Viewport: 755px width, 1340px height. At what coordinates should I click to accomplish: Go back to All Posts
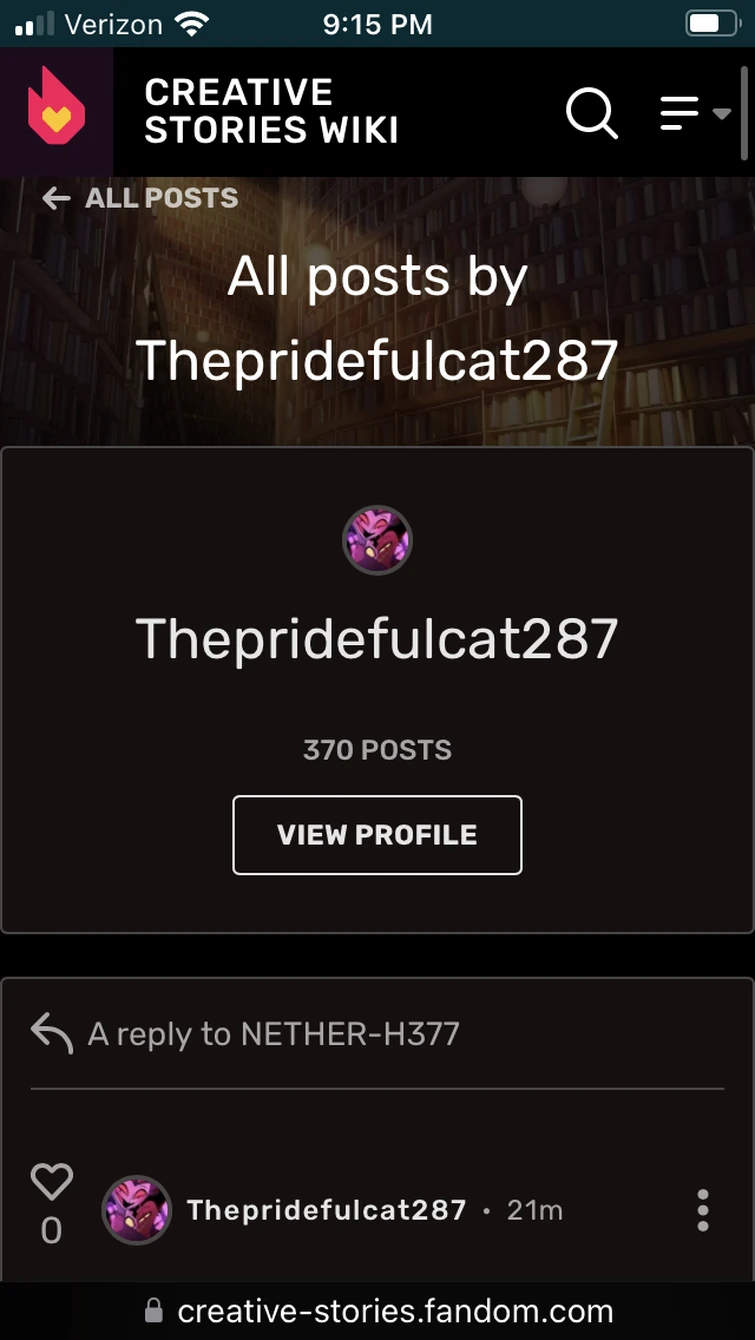141,198
